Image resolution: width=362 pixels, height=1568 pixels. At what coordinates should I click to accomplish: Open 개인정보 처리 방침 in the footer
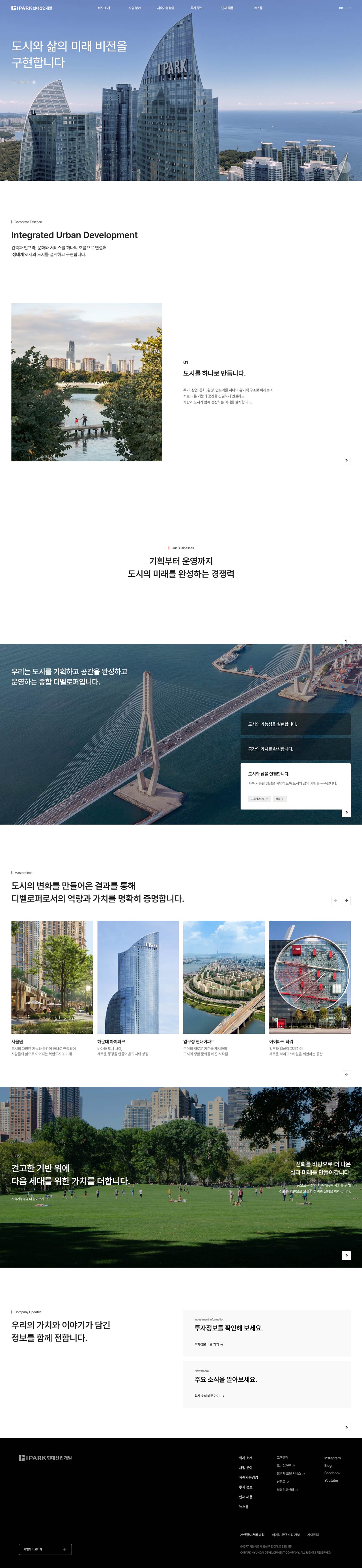253,1535
